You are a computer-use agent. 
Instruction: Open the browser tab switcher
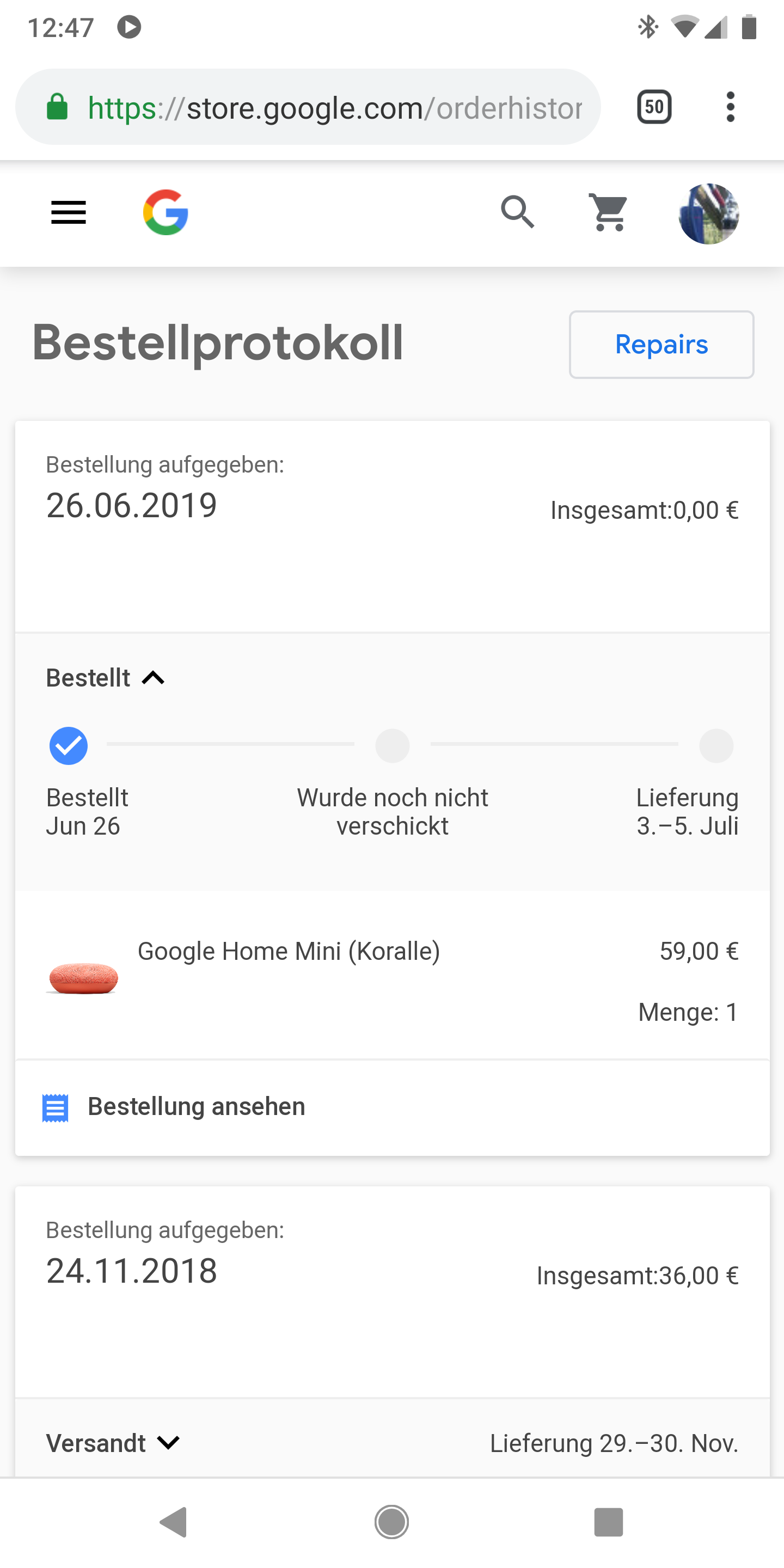pyautogui.click(x=654, y=108)
